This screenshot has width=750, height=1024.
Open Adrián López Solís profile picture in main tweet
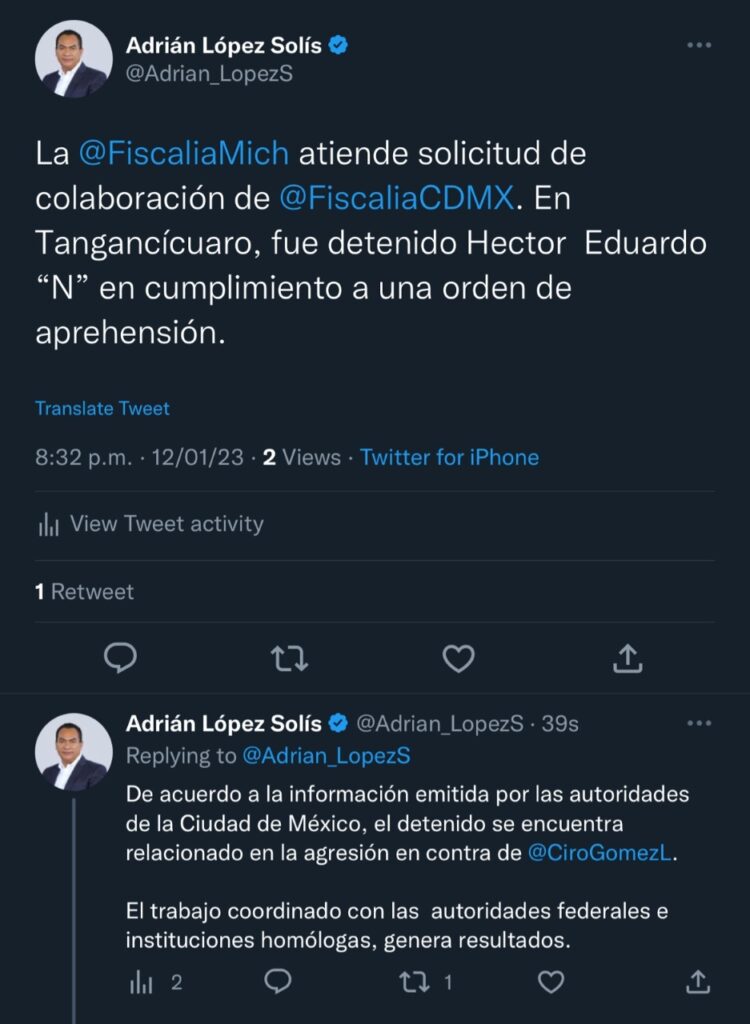pos(73,60)
